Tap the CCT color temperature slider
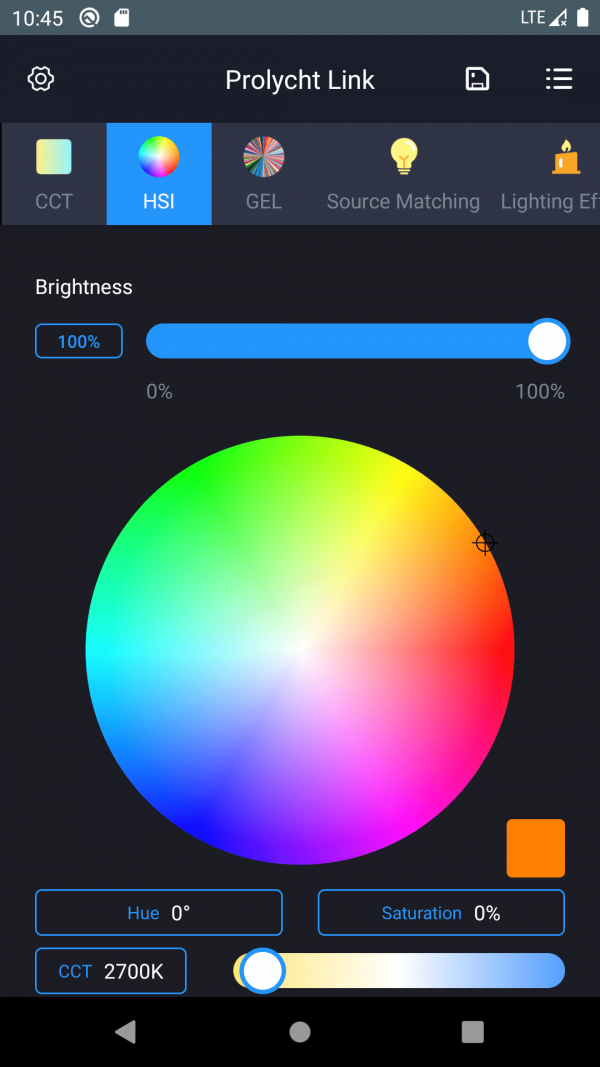This screenshot has height=1067, width=600. [x=400, y=971]
